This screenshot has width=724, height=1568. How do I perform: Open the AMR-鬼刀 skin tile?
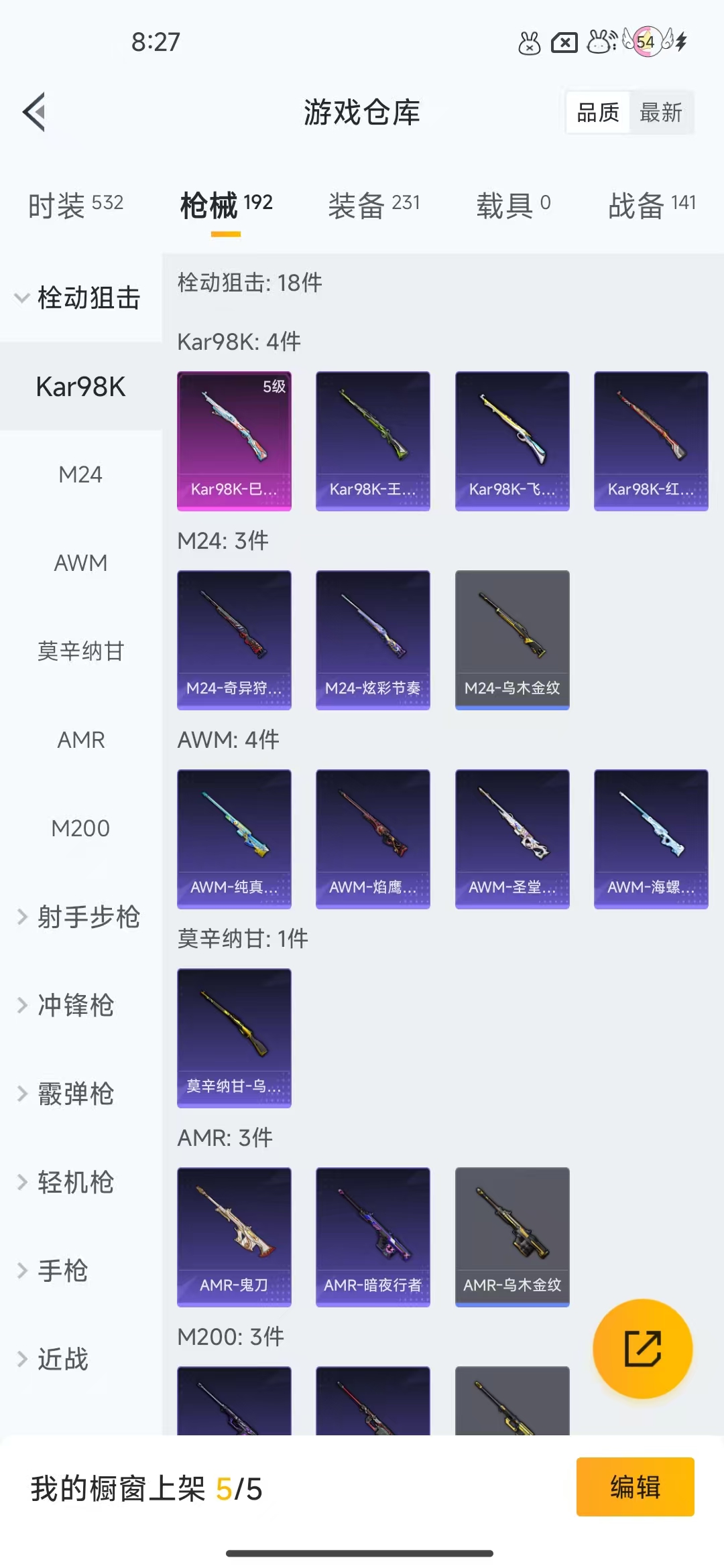click(x=234, y=1237)
